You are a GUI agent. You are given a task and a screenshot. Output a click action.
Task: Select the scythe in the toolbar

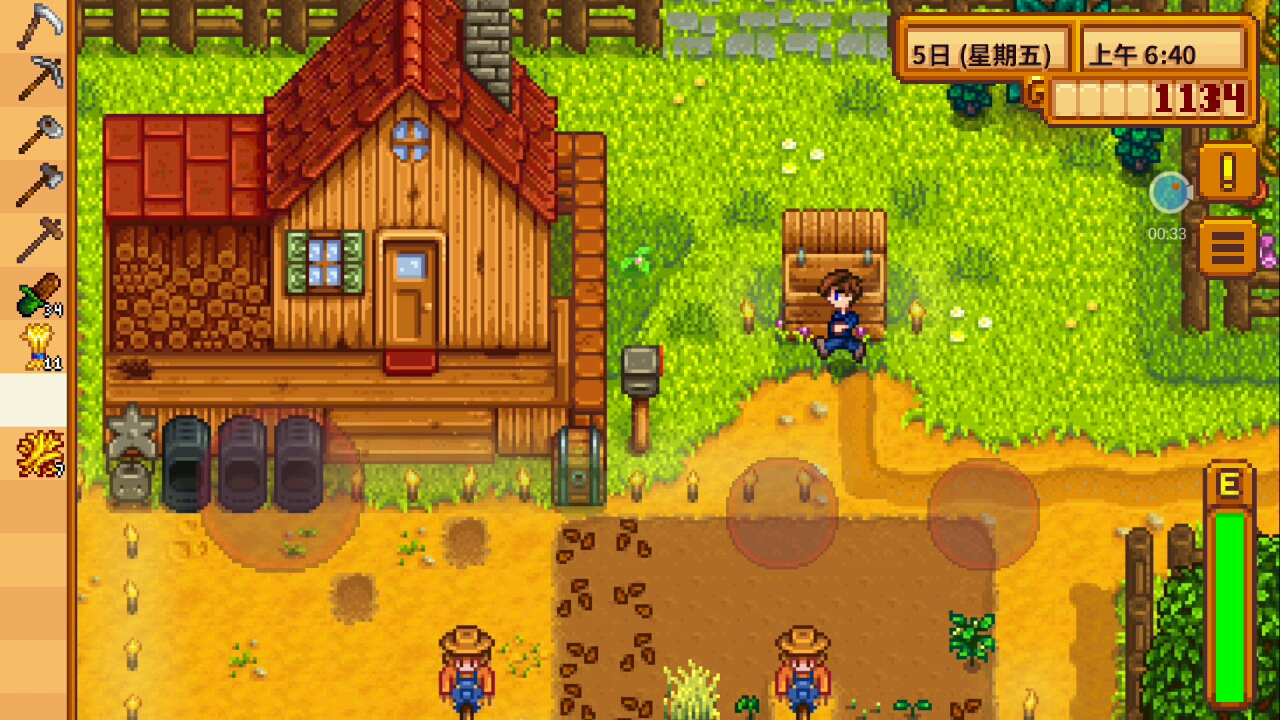click(x=38, y=24)
